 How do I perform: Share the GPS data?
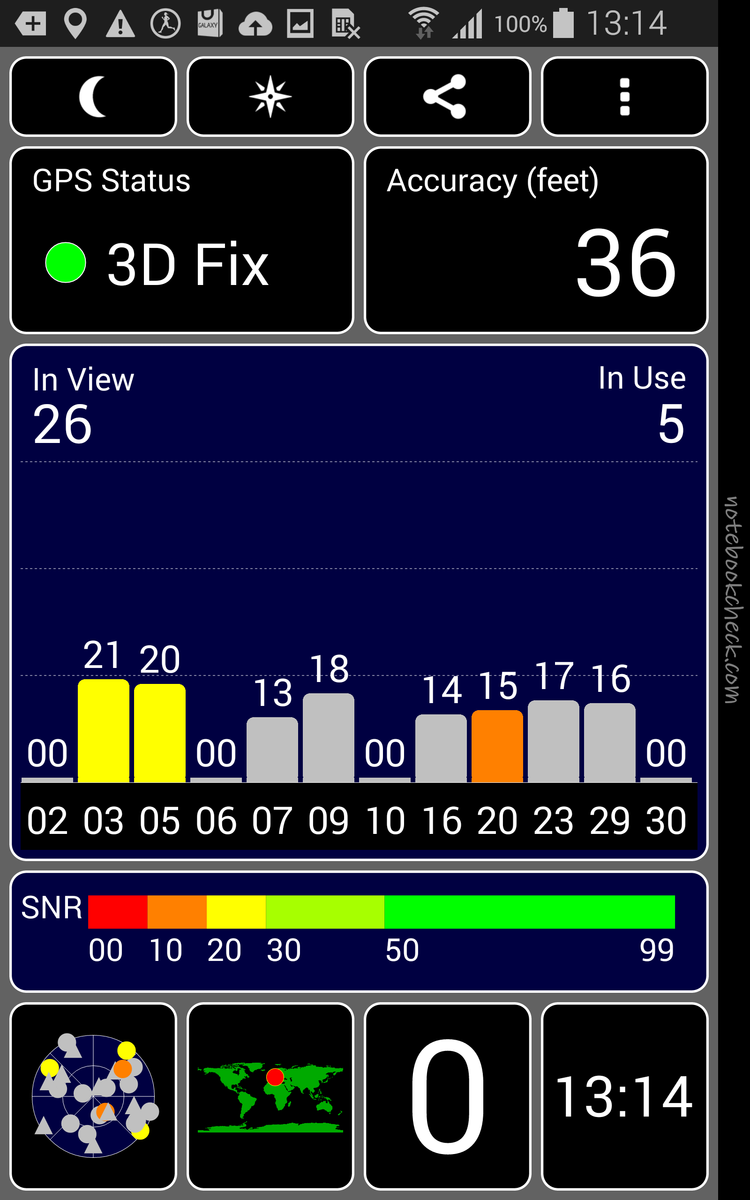point(446,96)
